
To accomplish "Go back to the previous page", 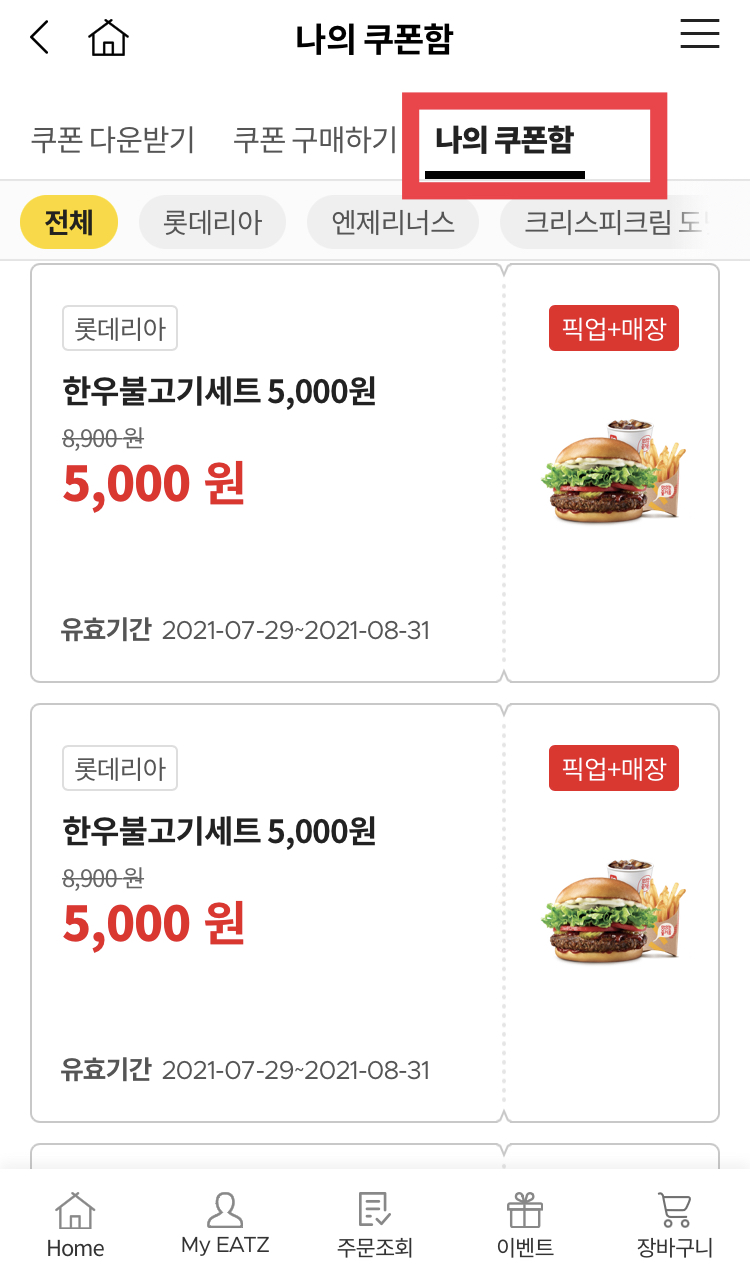I will [40, 38].
